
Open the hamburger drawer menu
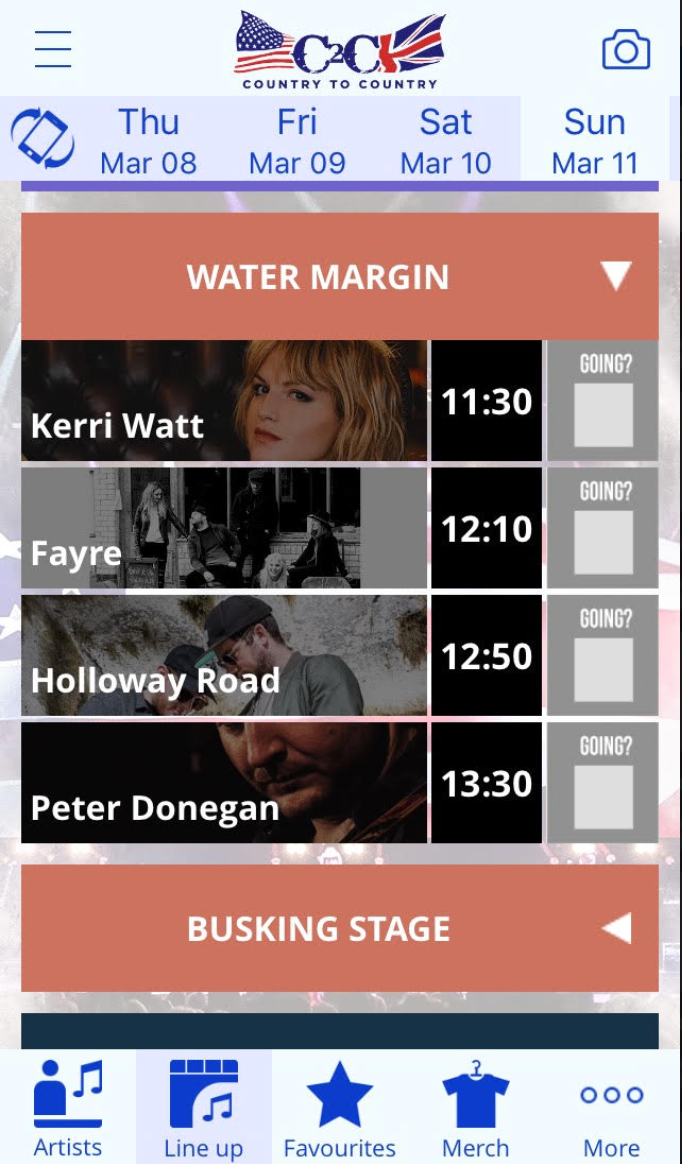pos(53,49)
